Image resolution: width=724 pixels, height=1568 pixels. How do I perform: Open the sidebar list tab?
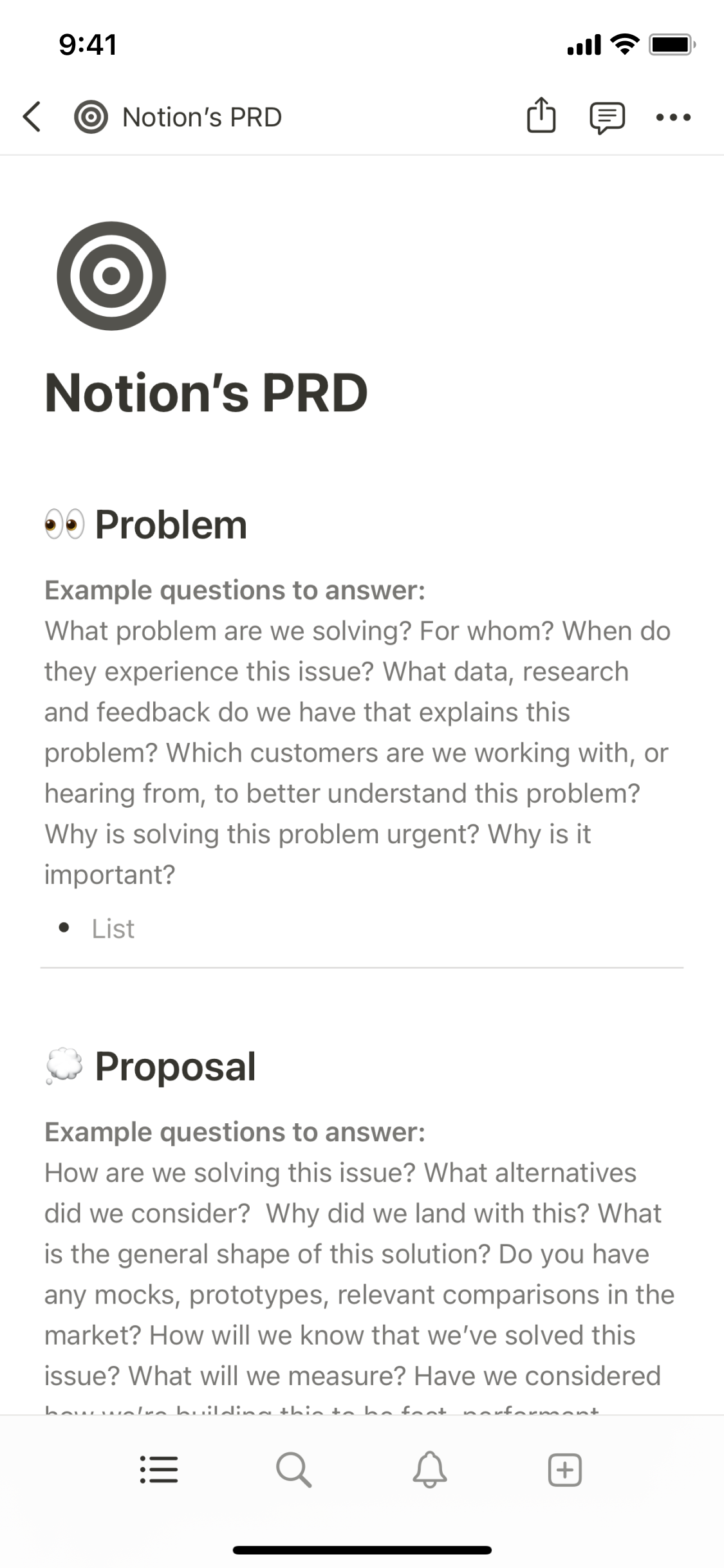tap(159, 1470)
